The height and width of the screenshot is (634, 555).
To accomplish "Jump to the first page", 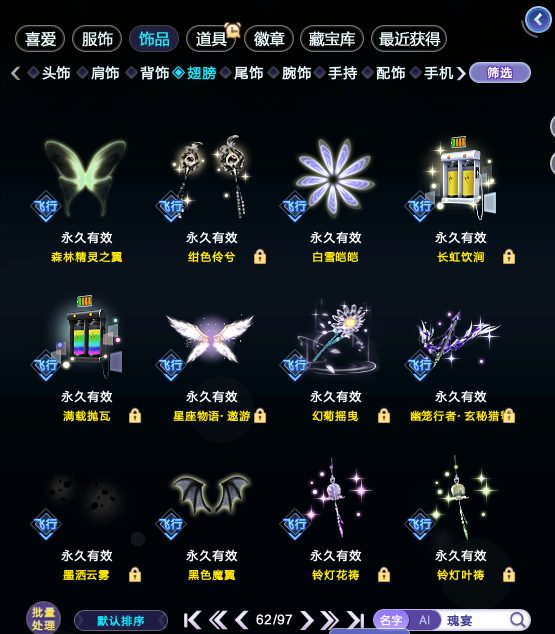I will point(192,620).
